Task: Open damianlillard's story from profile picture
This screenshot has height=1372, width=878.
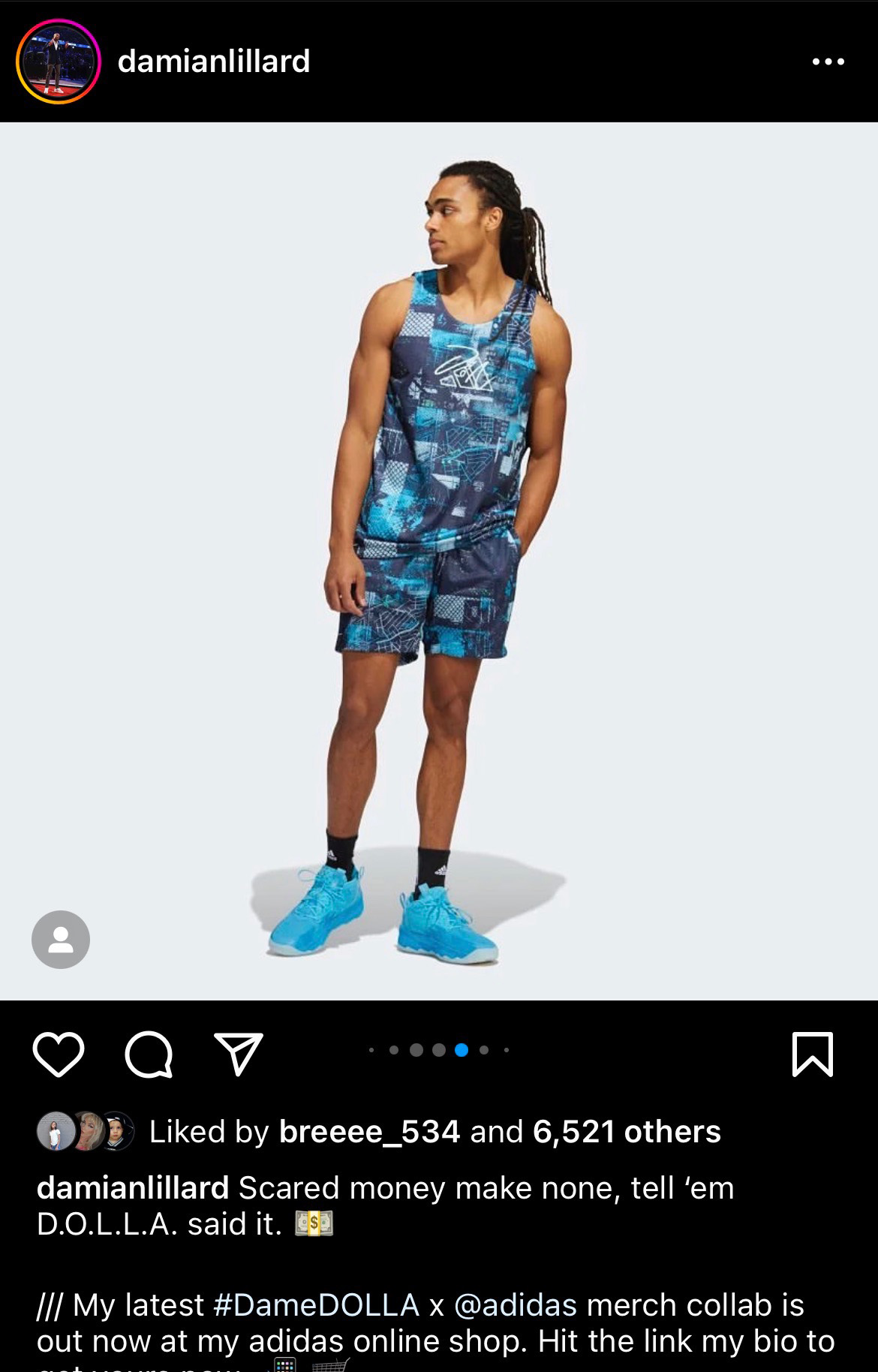Action: point(58,62)
